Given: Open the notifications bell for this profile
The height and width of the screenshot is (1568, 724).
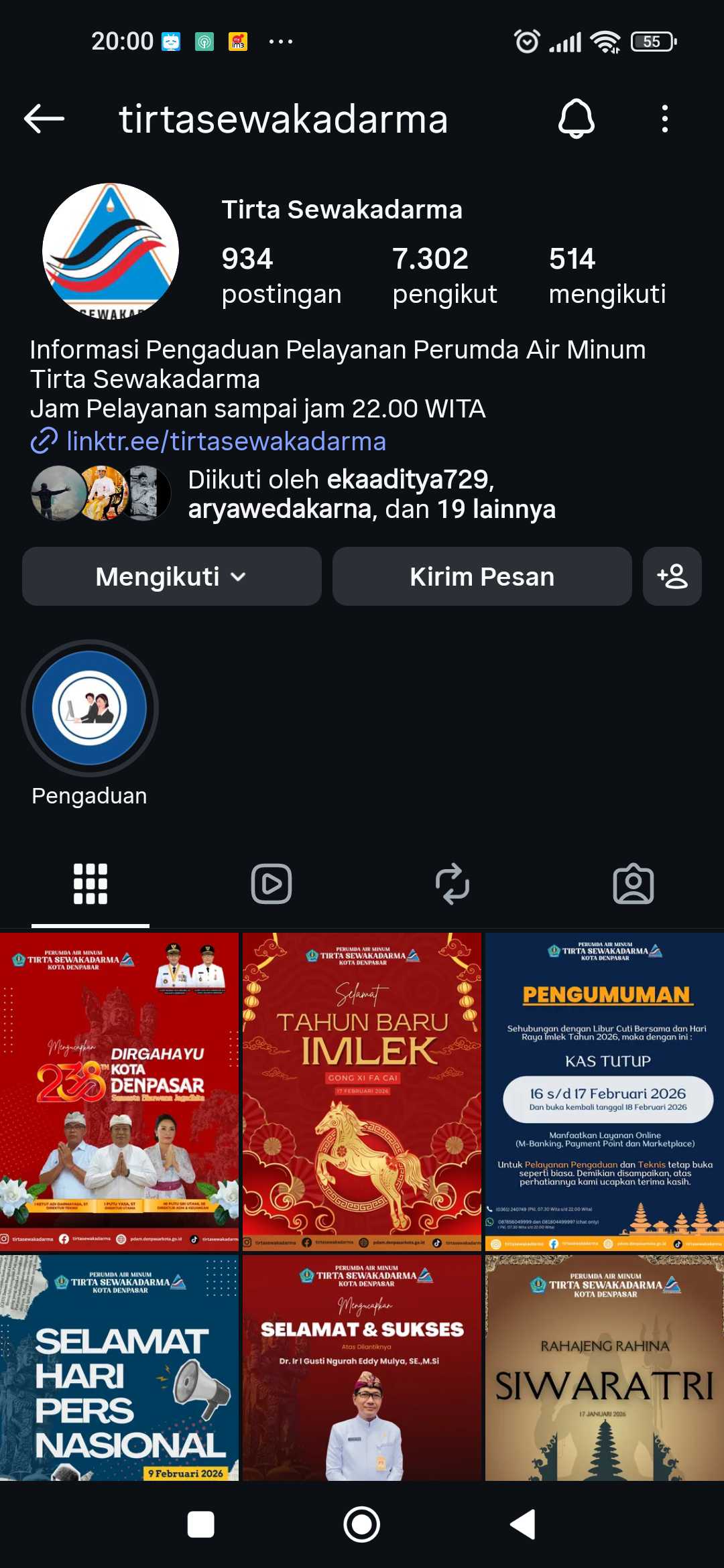Looking at the screenshot, I should point(577,119).
